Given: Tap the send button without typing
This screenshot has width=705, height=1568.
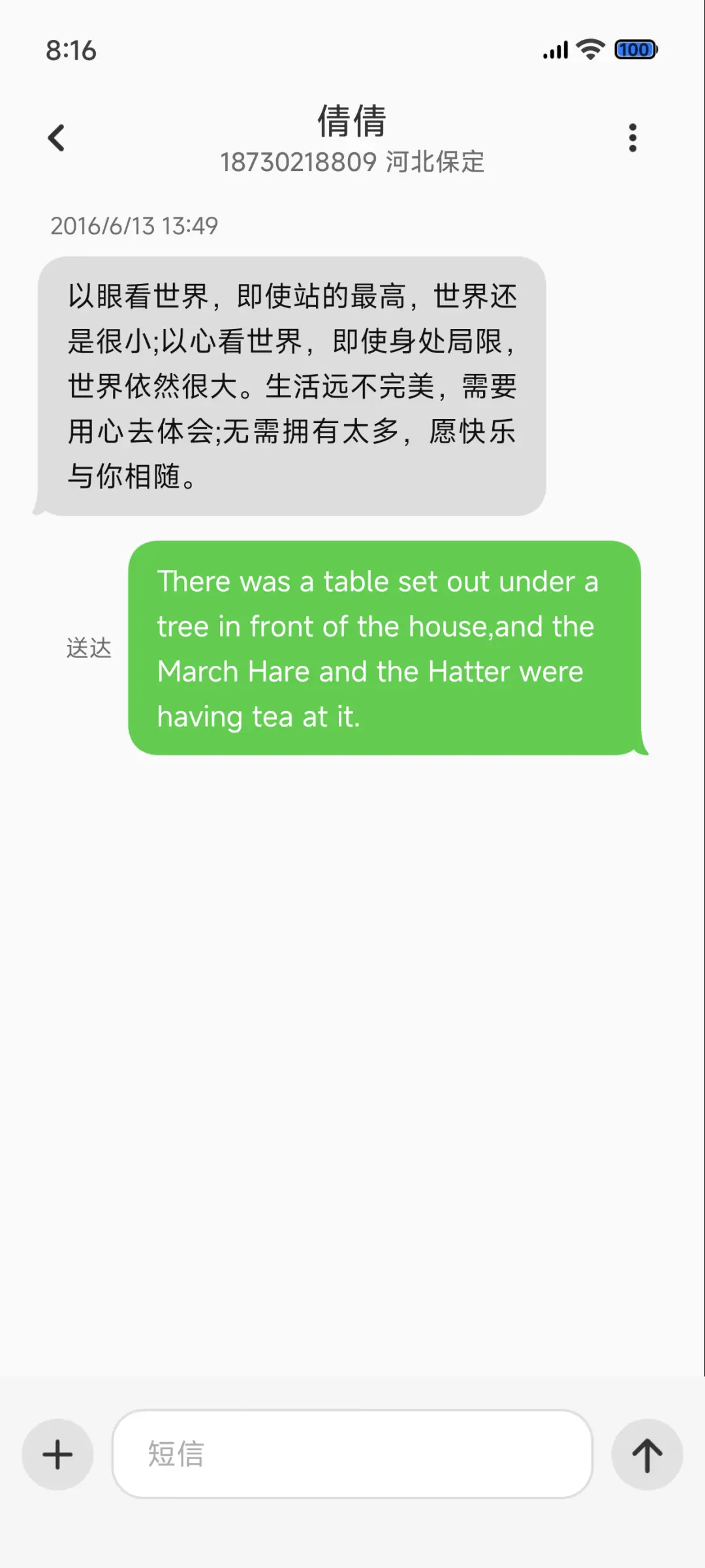Looking at the screenshot, I should (x=647, y=1454).
